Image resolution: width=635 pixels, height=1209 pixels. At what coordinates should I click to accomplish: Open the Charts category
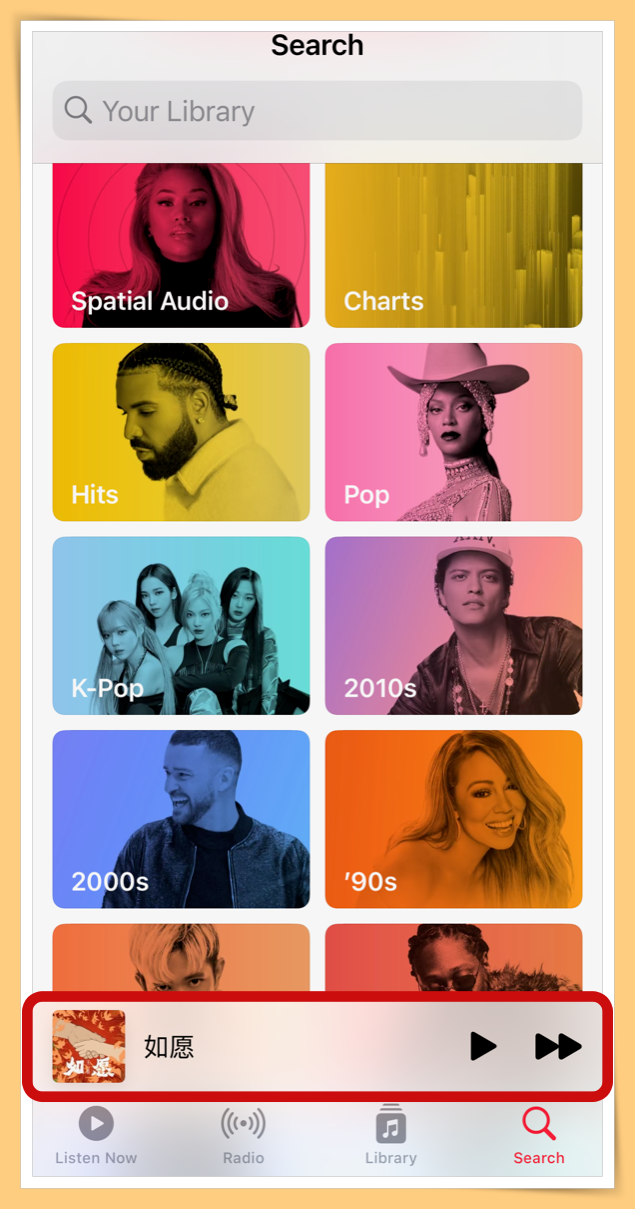453,245
